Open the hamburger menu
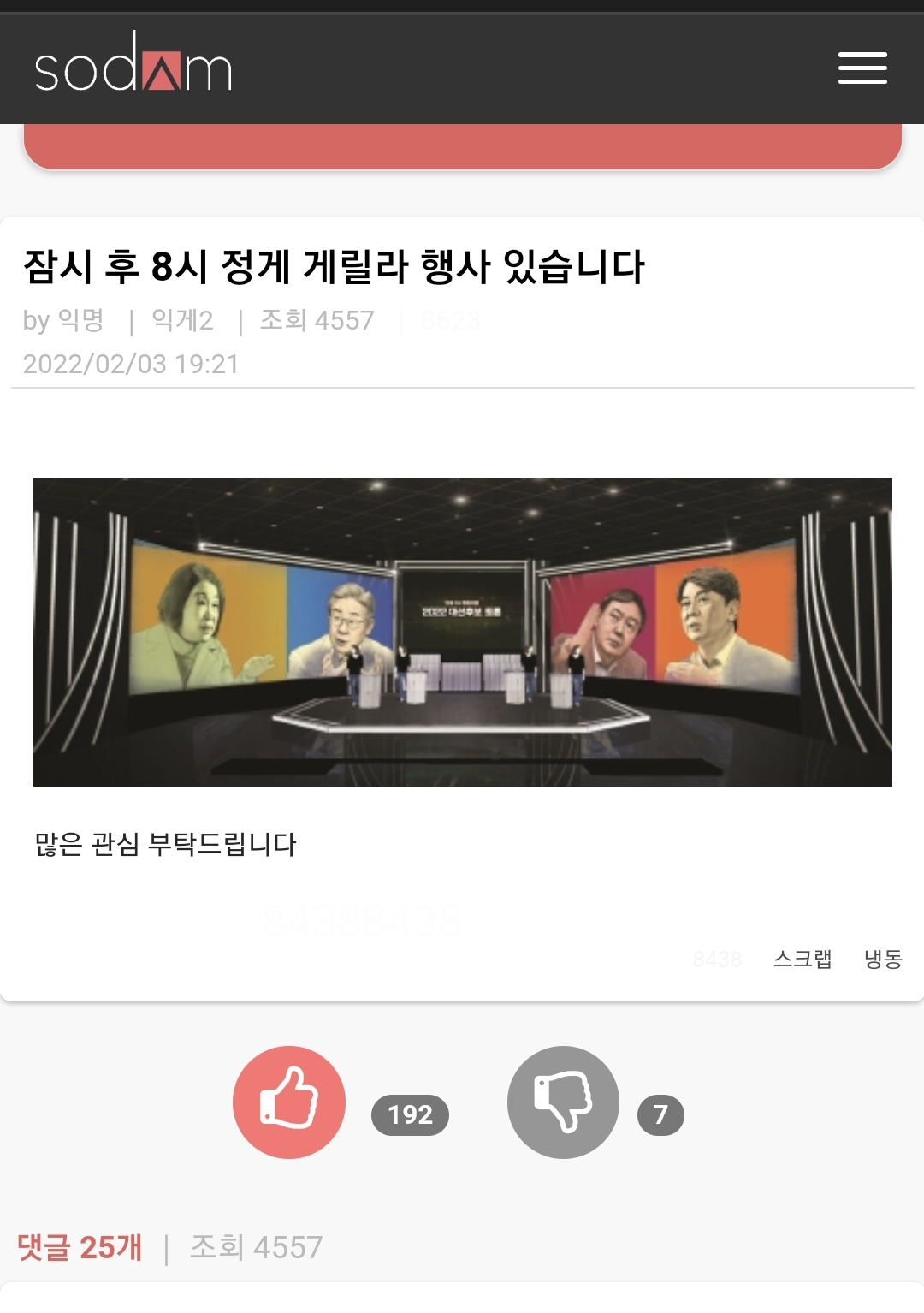The height and width of the screenshot is (1313, 924). click(x=862, y=68)
